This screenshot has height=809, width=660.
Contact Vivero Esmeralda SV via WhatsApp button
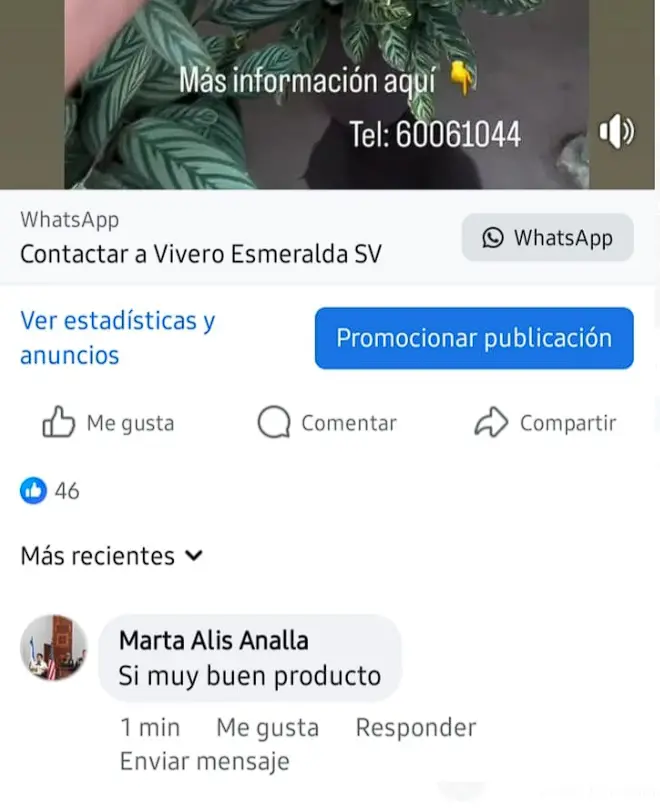(x=547, y=238)
